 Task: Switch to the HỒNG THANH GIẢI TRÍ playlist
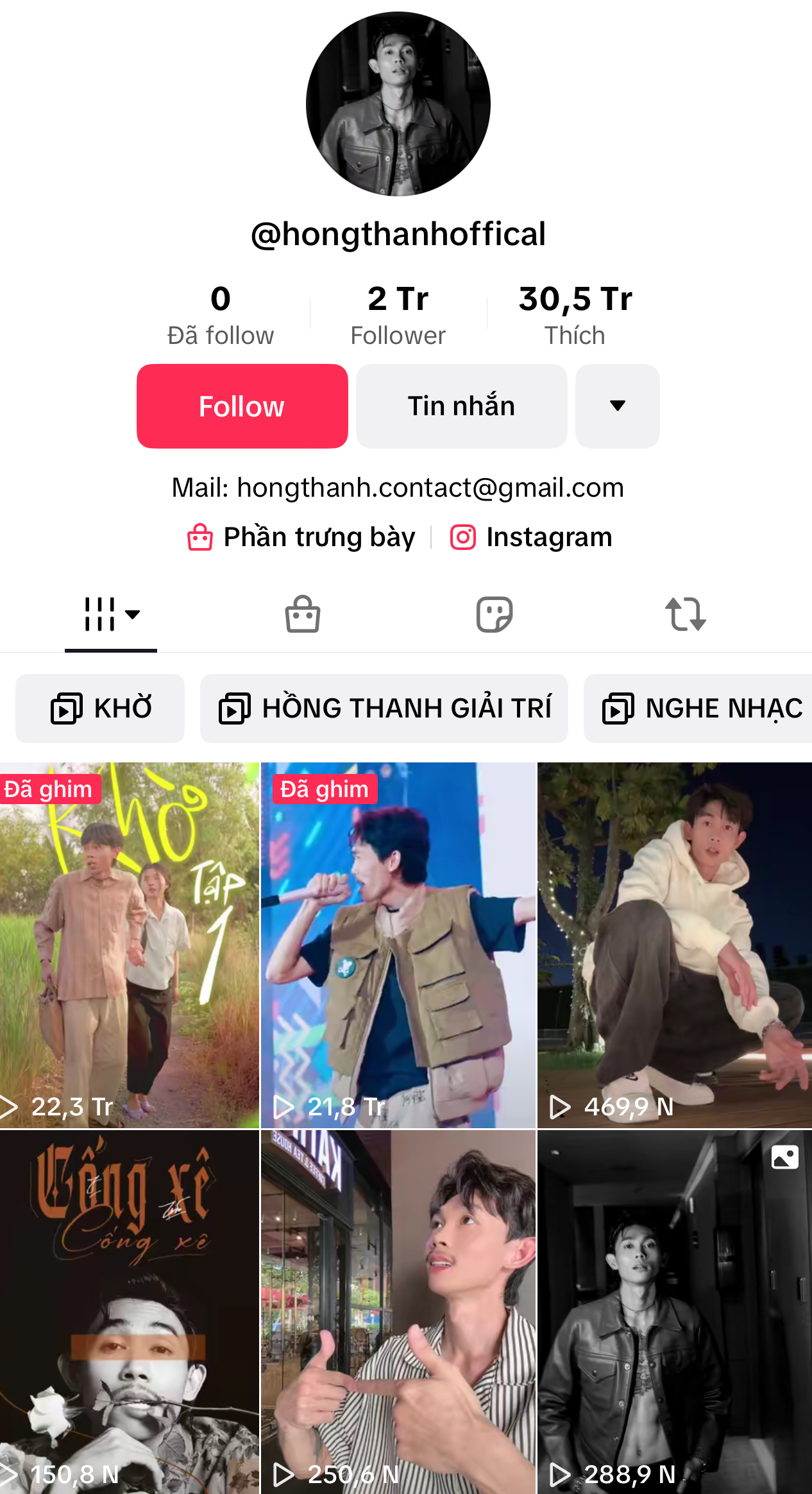(x=384, y=708)
